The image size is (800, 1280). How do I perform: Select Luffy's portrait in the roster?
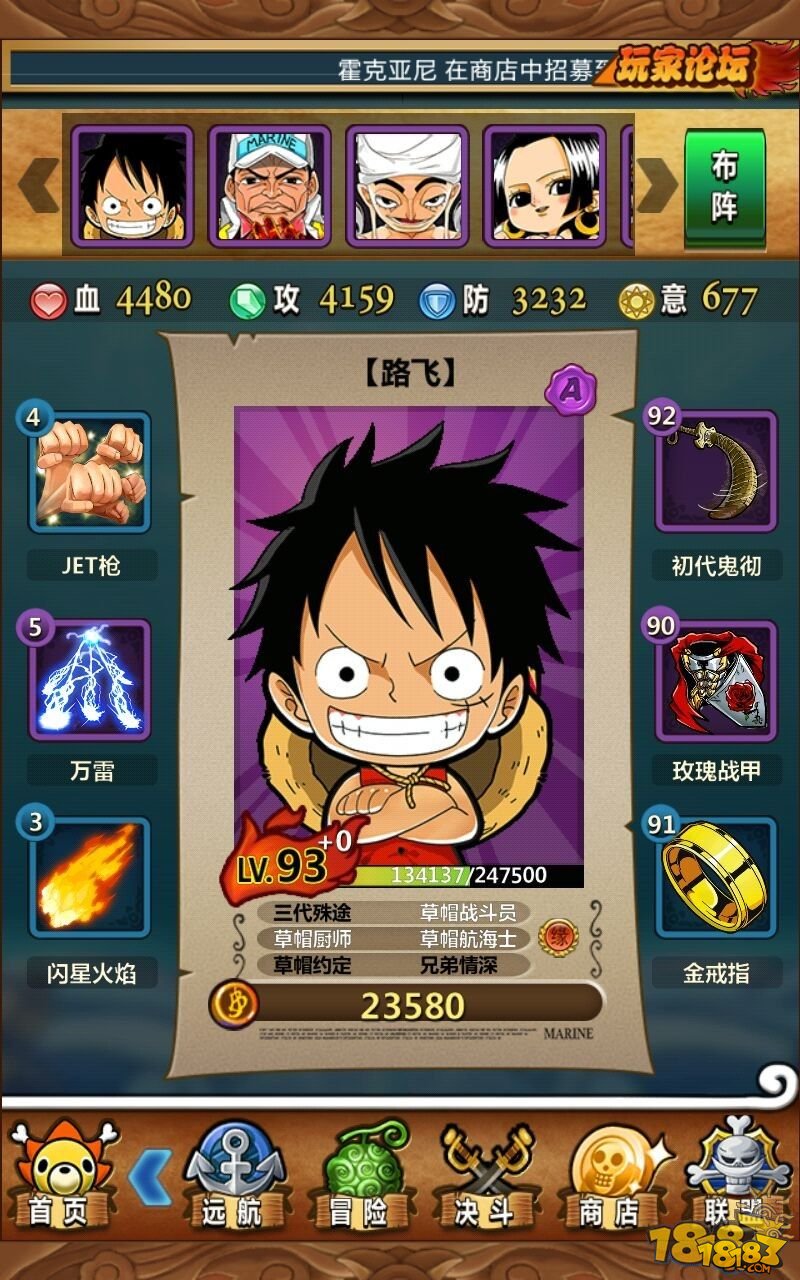coord(133,186)
